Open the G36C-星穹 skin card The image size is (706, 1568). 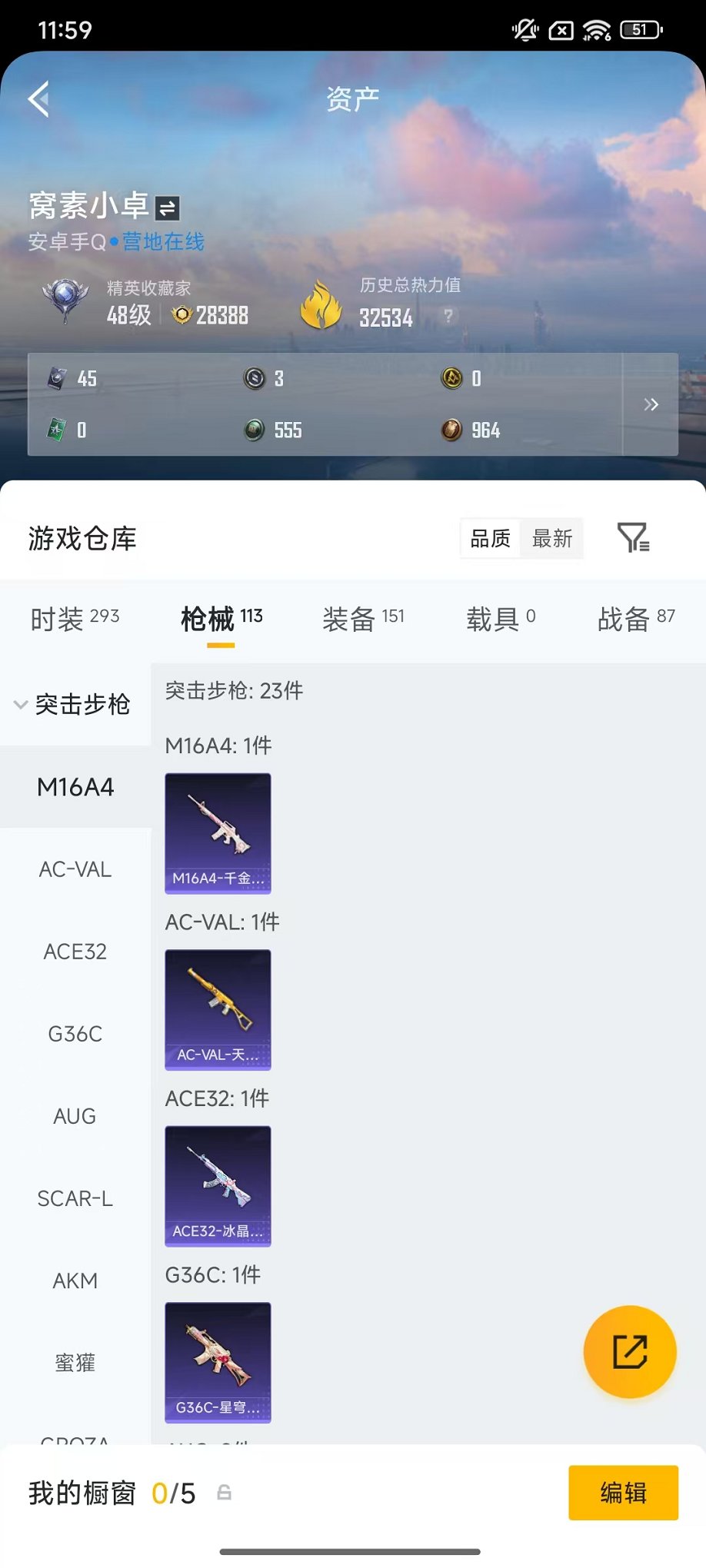click(218, 1362)
